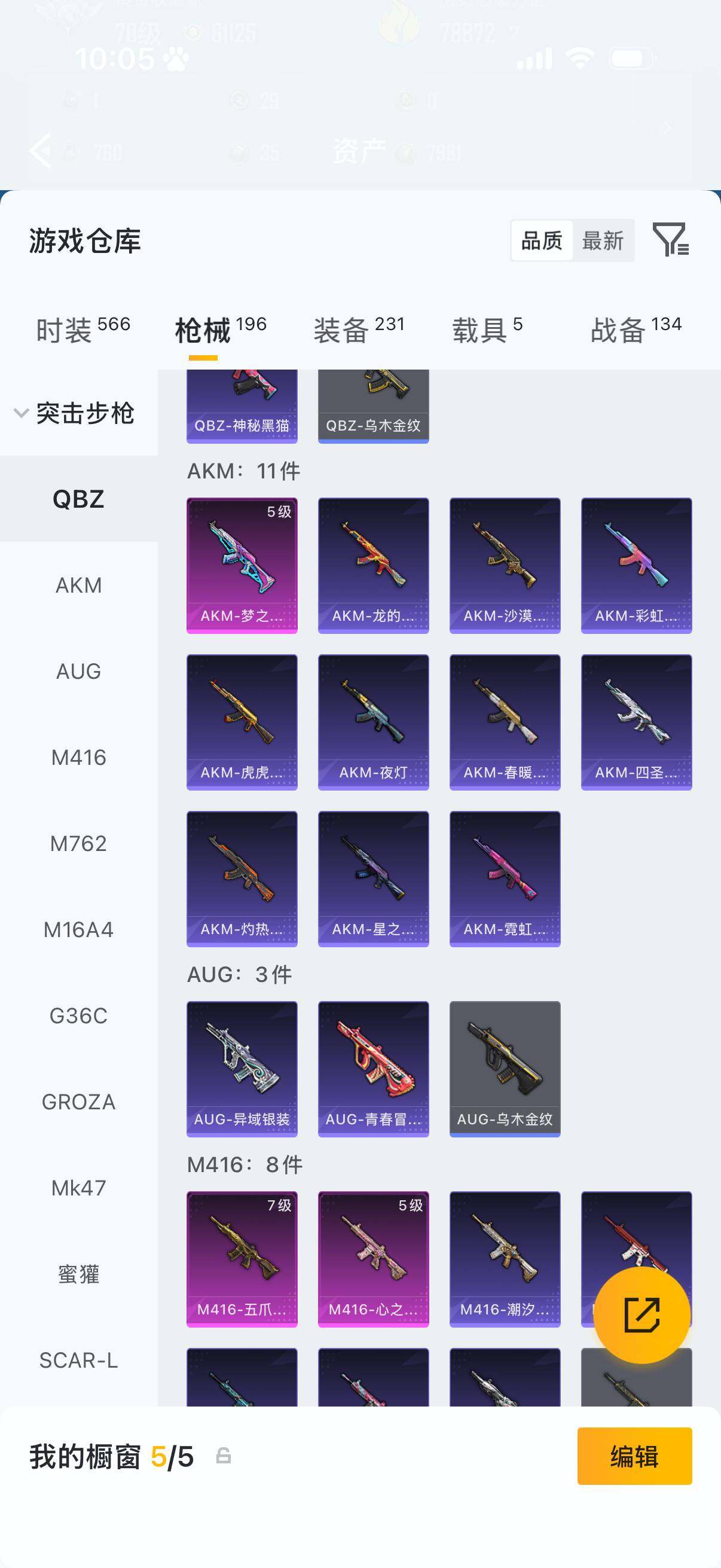The image size is (721, 1568).
Task: Jump to GROZA in the side list
Action: click(78, 1102)
